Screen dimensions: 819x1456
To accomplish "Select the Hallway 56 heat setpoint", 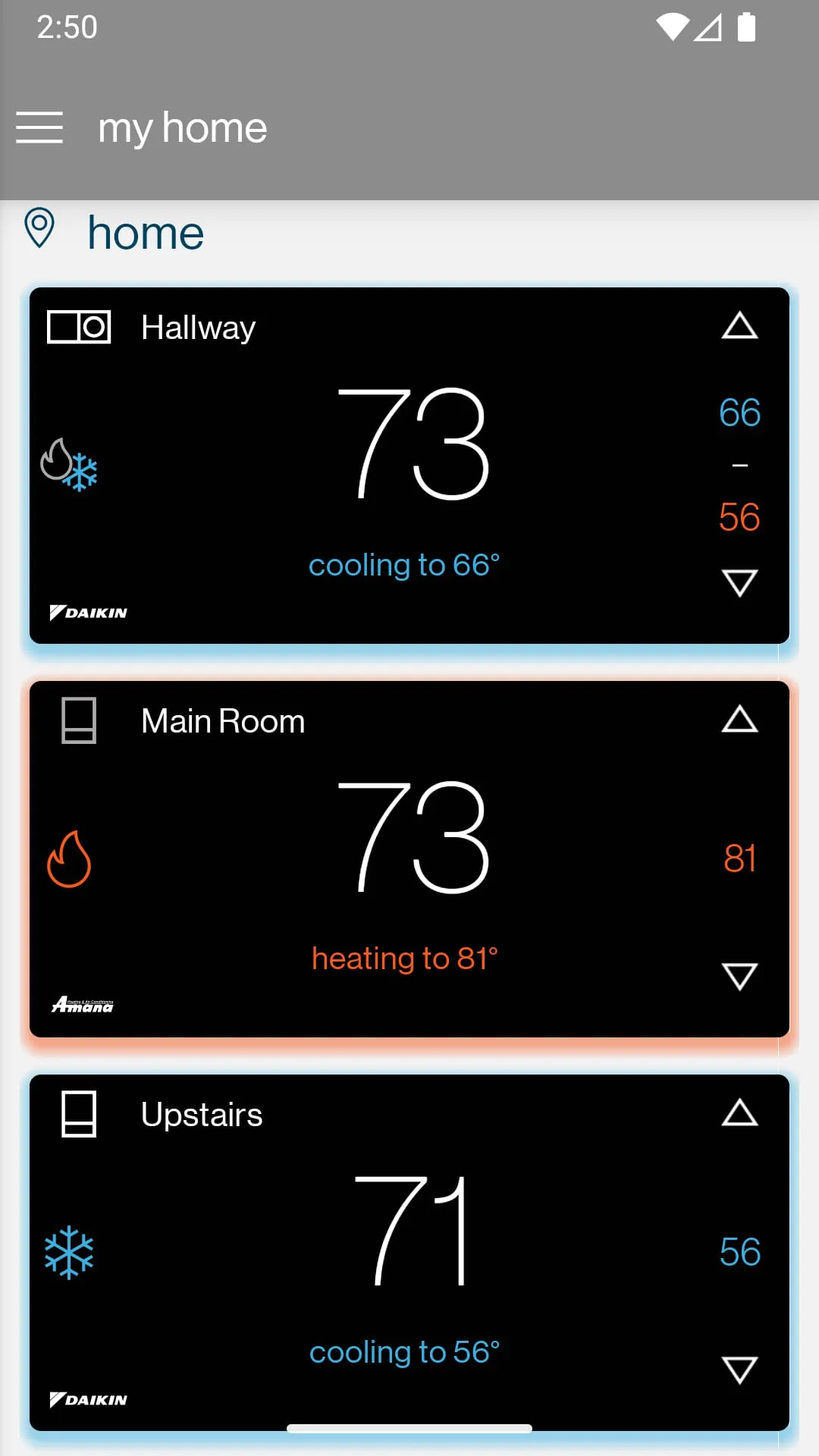I will (739, 517).
